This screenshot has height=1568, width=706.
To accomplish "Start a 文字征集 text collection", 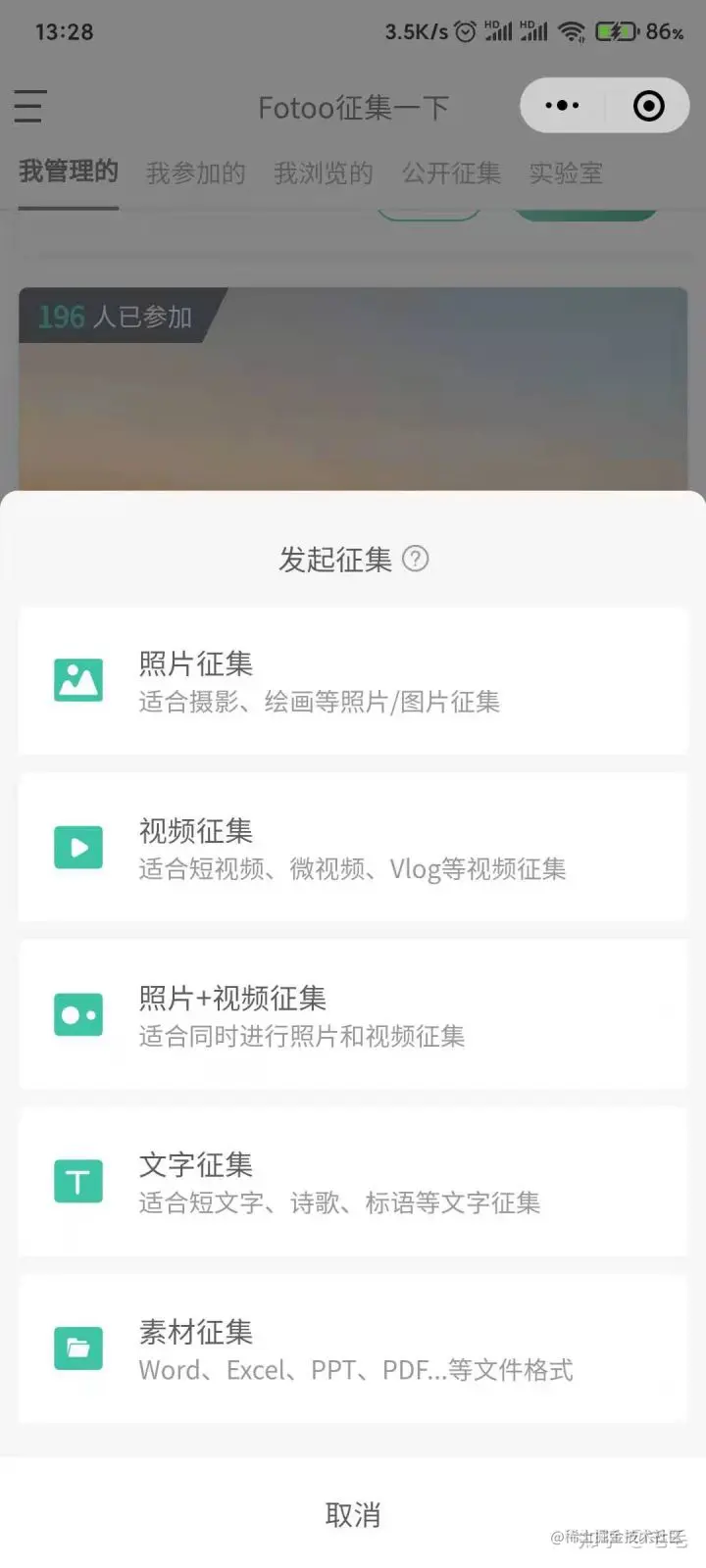I will tap(353, 1182).
